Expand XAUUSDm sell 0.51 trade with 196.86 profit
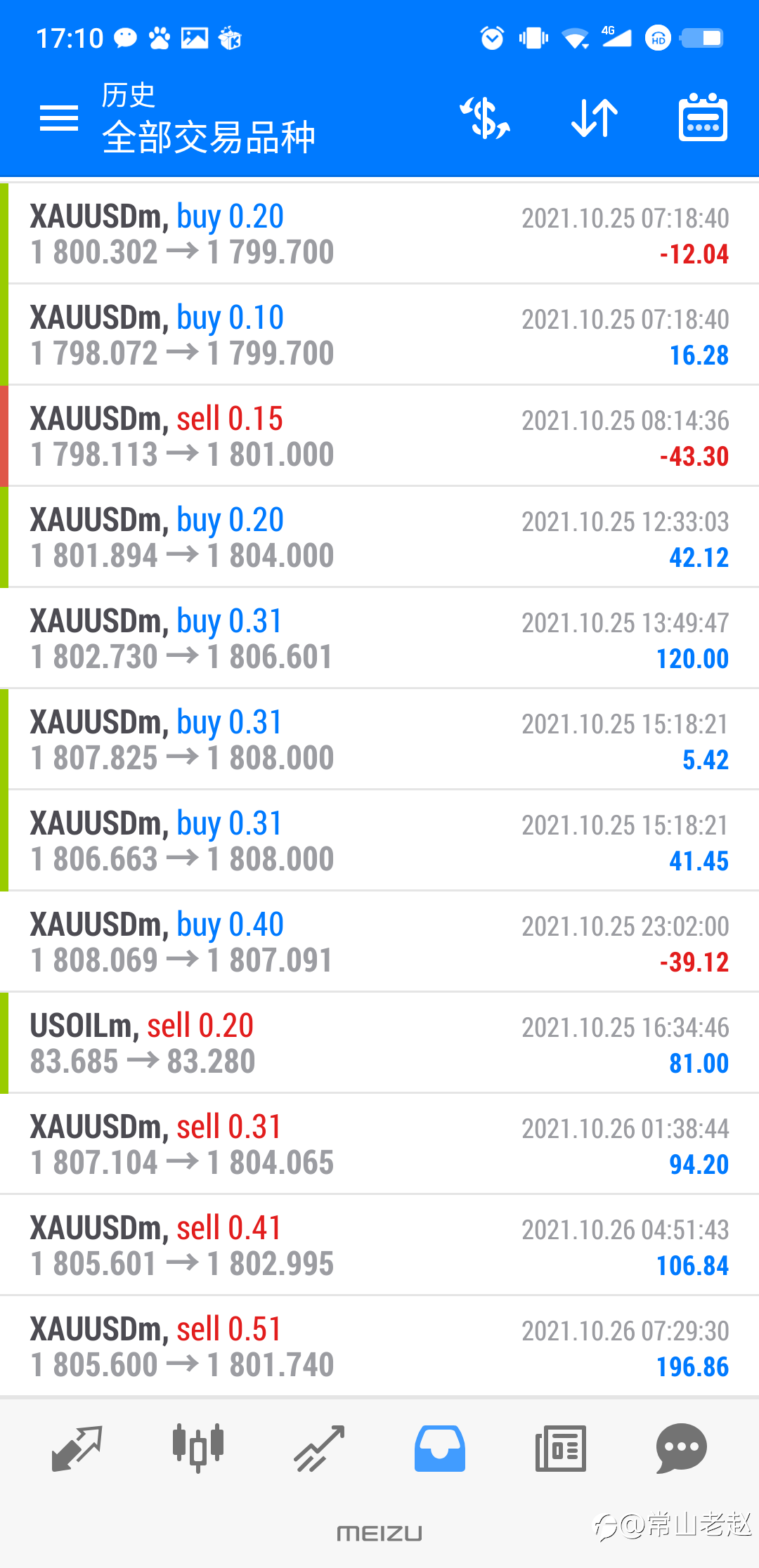 click(x=379, y=1347)
